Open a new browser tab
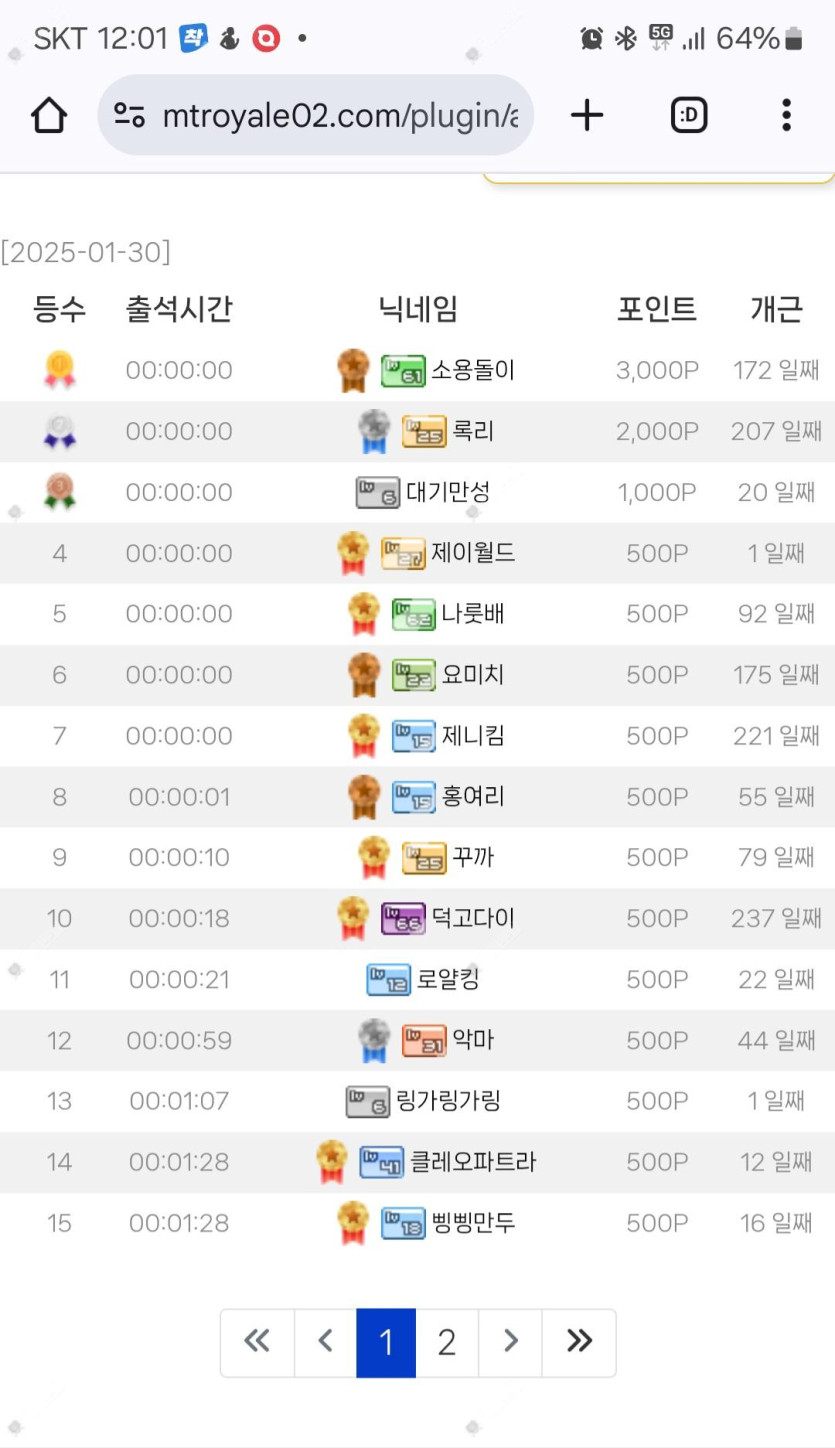The image size is (835, 1448). (x=587, y=116)
